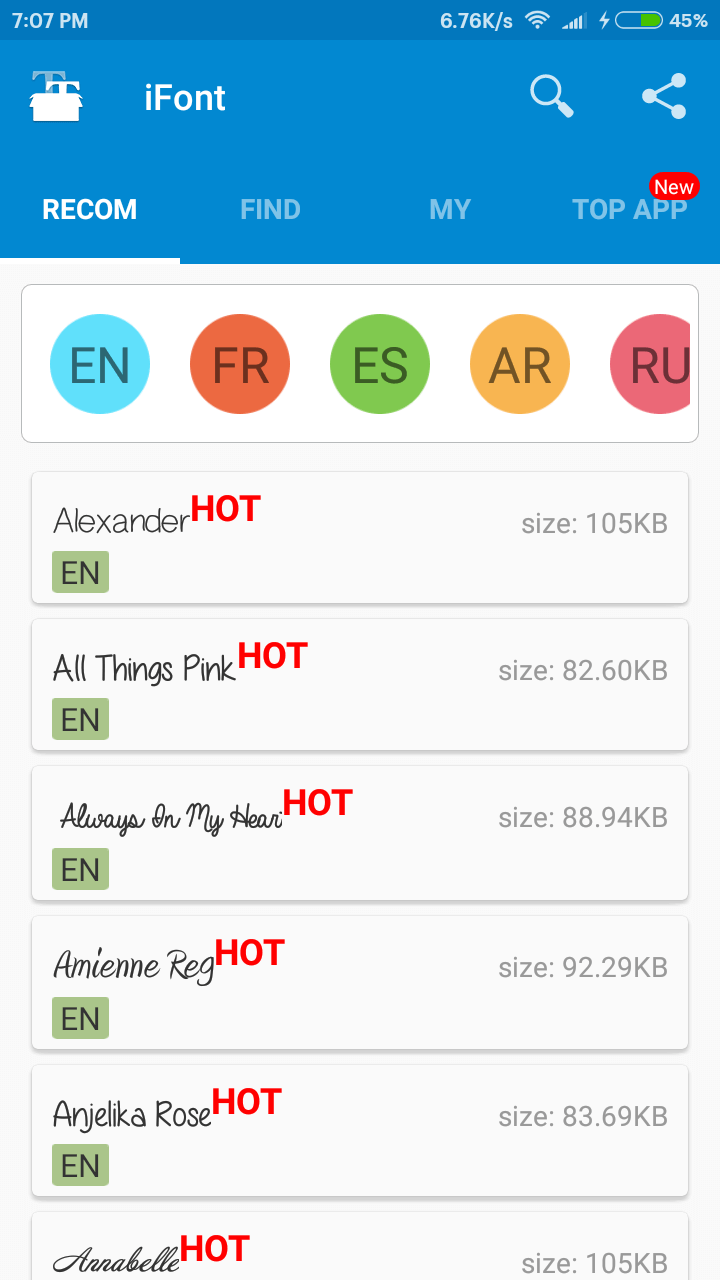Open the search magnifier icon

coord(551,97)
